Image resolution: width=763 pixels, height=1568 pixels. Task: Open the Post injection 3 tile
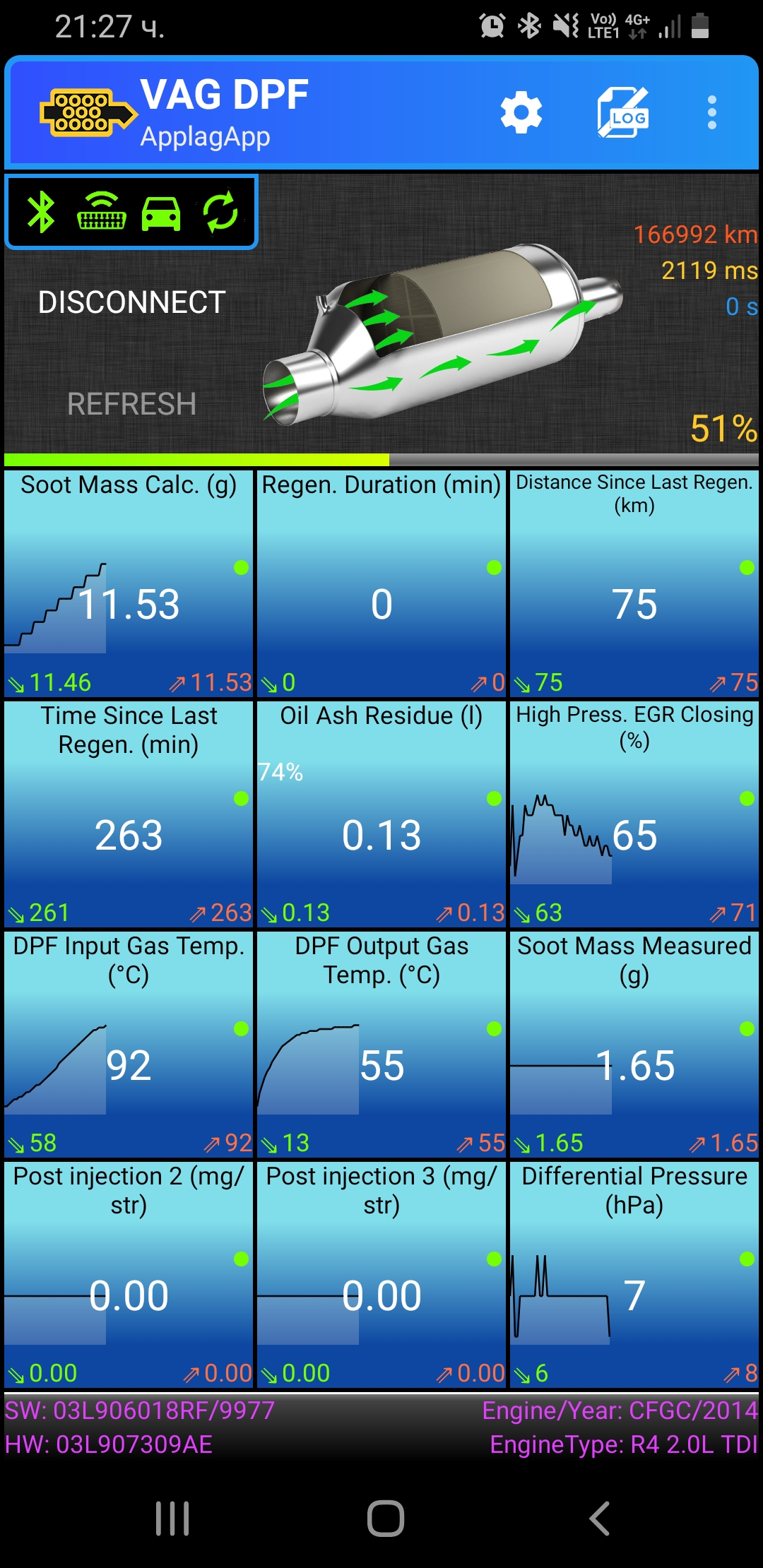[x=381, y=1274]
